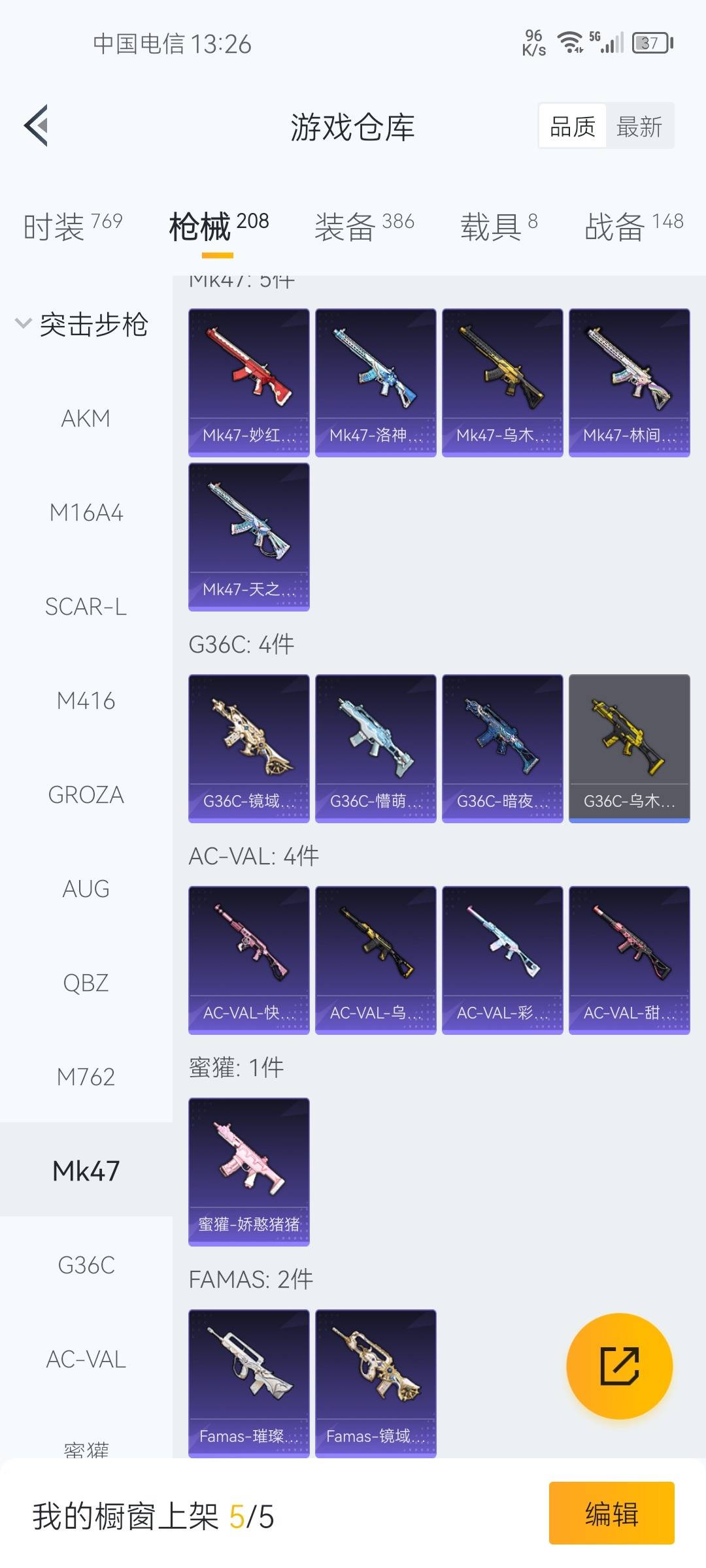Open the 蜜獾-娇憨猪猪 skin tile
The image size is (706, 1568).
(x=248, y=1171)
